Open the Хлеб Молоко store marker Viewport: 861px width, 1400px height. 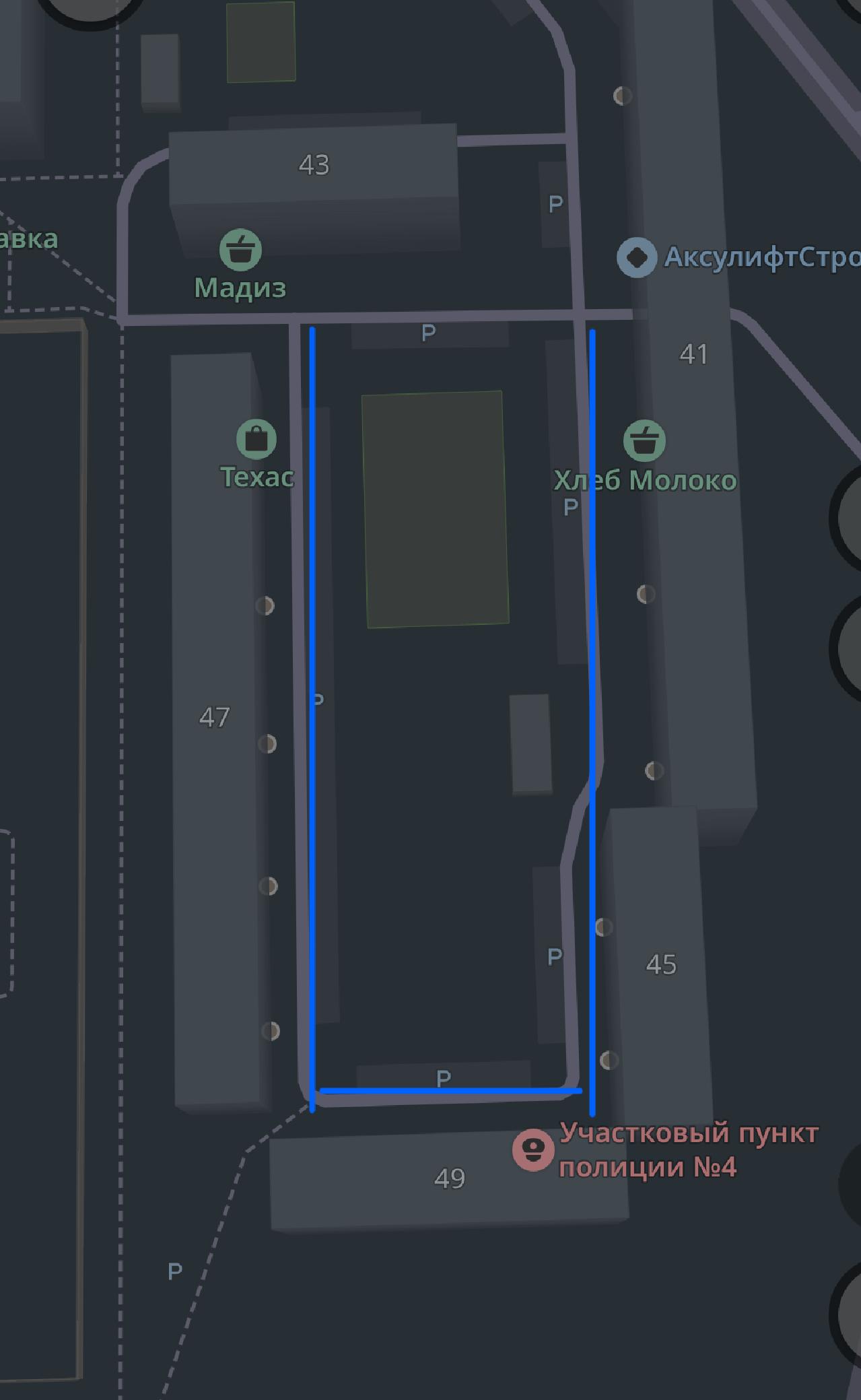[x=644, y=441]
